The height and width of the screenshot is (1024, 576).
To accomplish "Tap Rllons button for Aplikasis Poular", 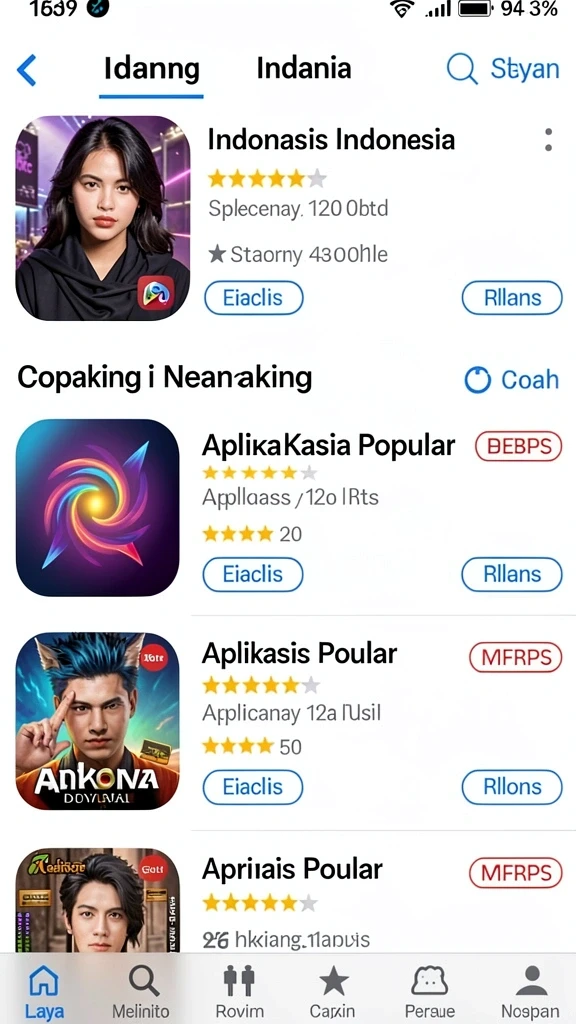I will point(512,787).
